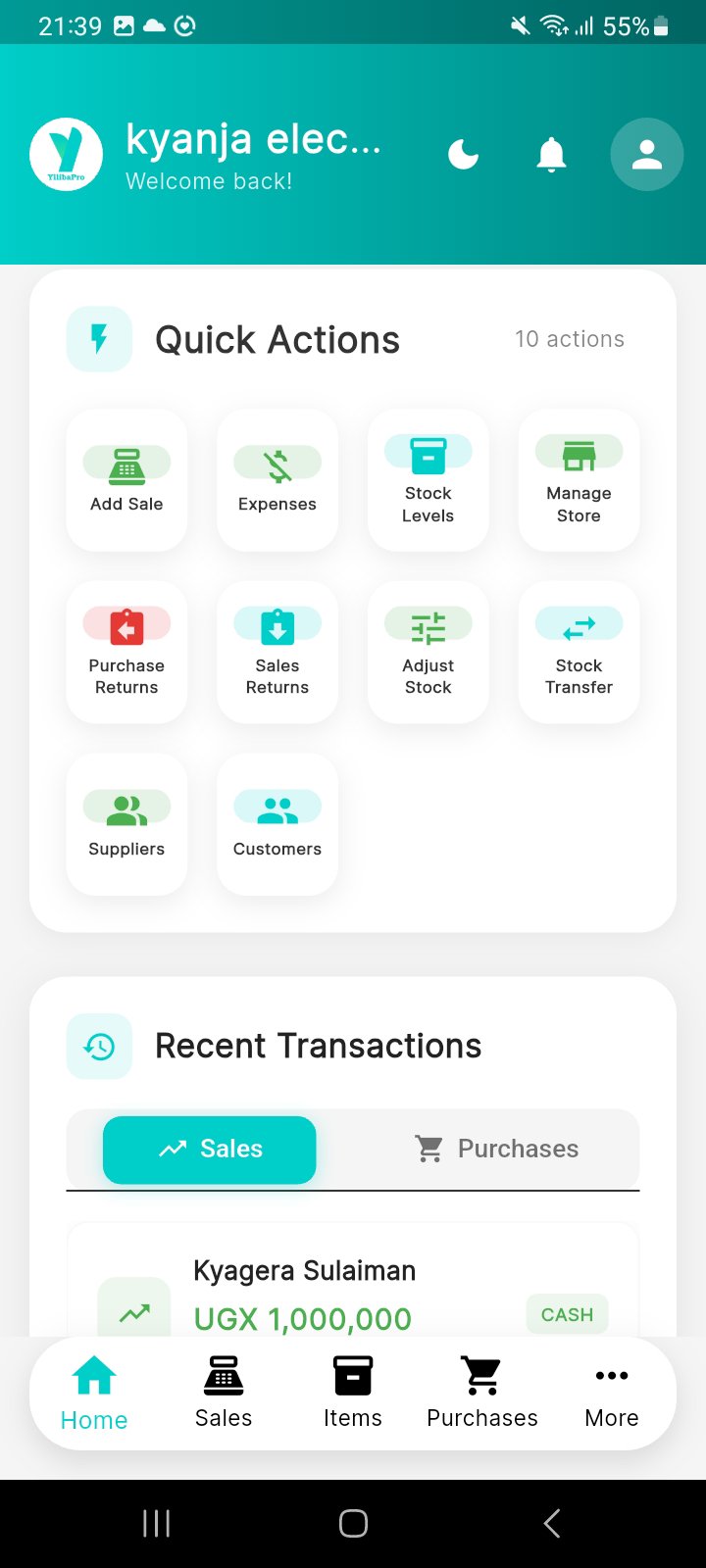Select the Expenses quick action
The height and width of the screenshot is (1568, 706).
coord(277,479)
